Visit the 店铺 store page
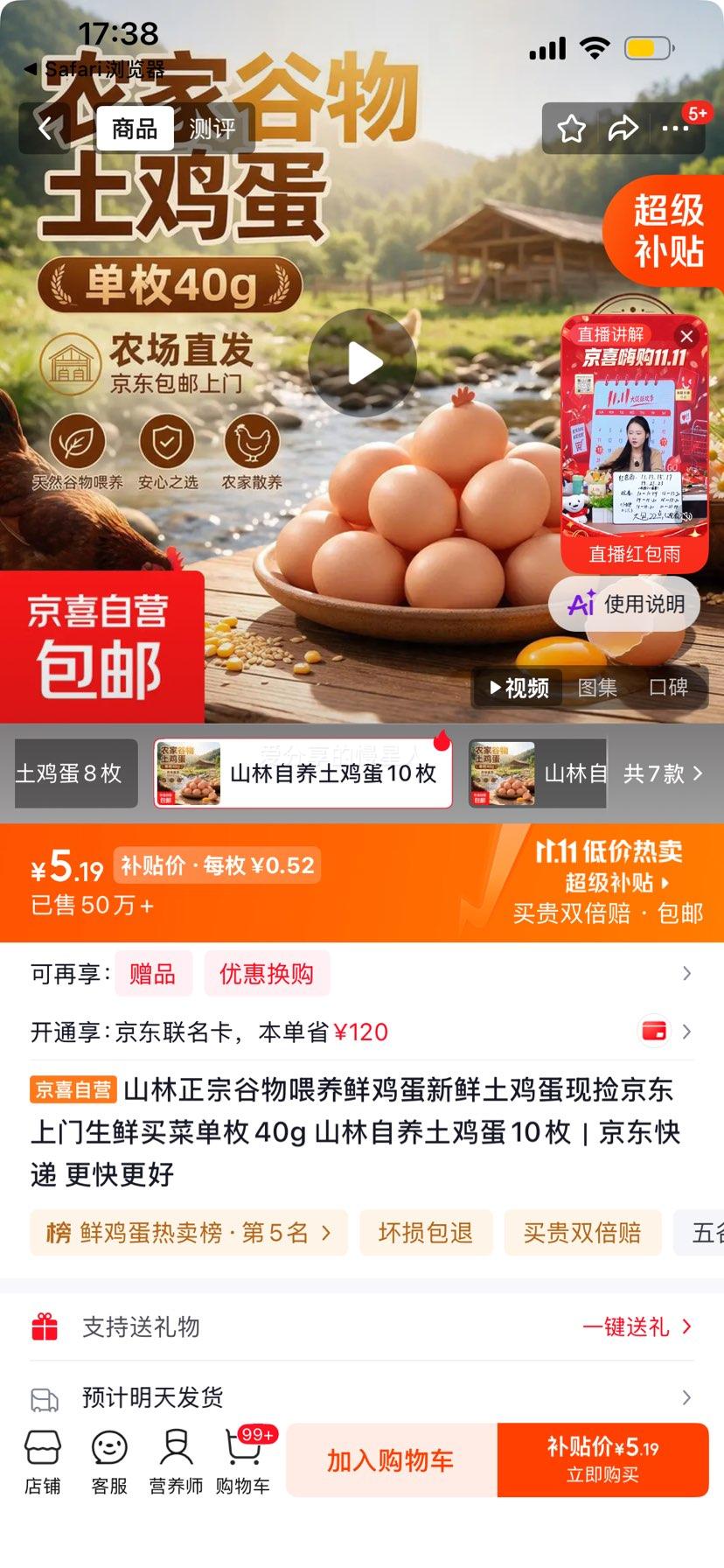The image size is (724, 1568). pos(42,1462)
